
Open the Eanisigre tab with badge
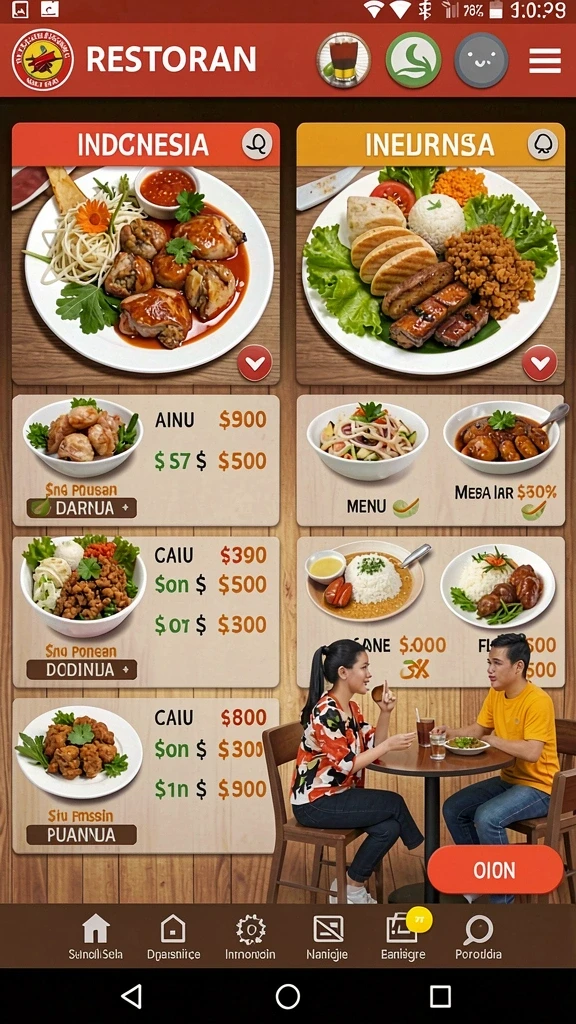403,937
